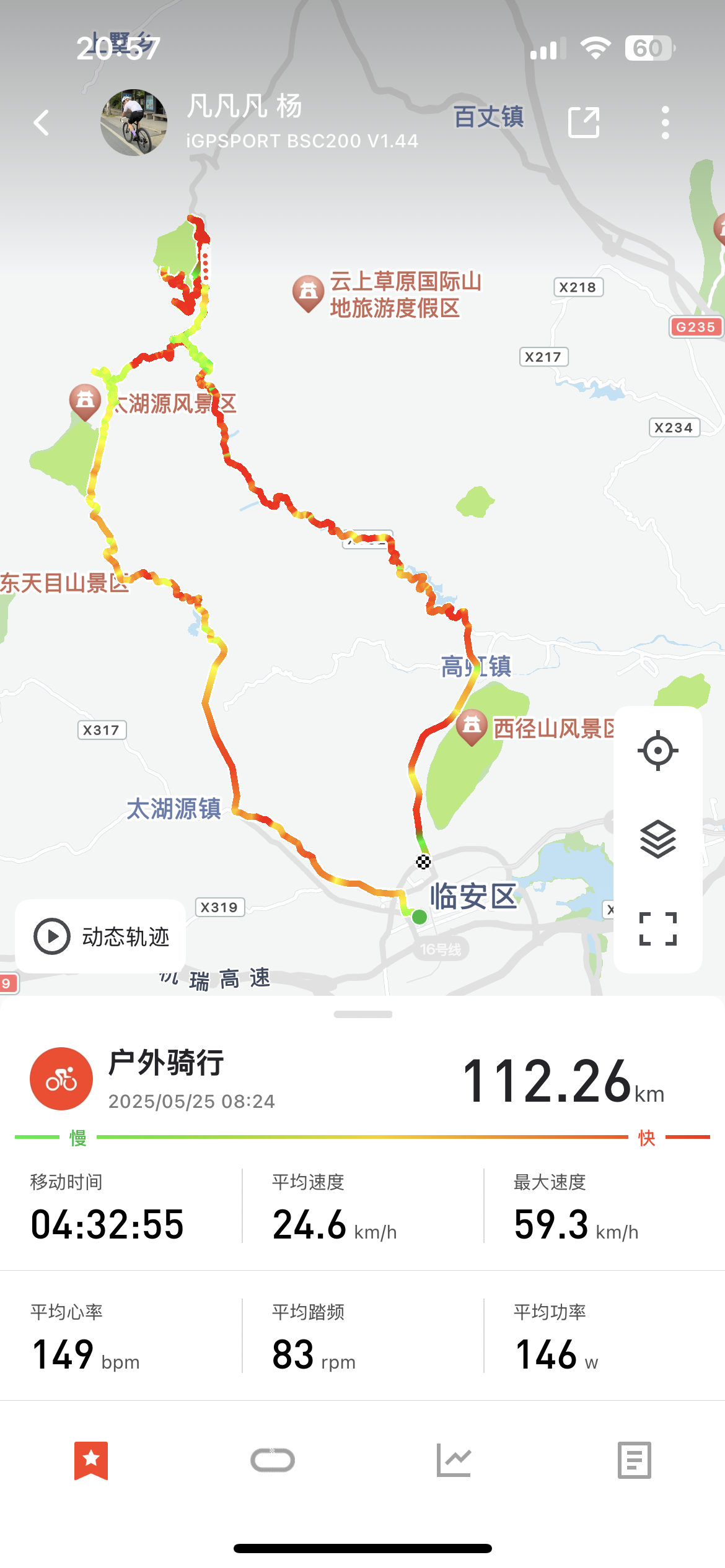Share this ride via the export icon
Screen dimensions: 725x1568
(x=584, y=122)
